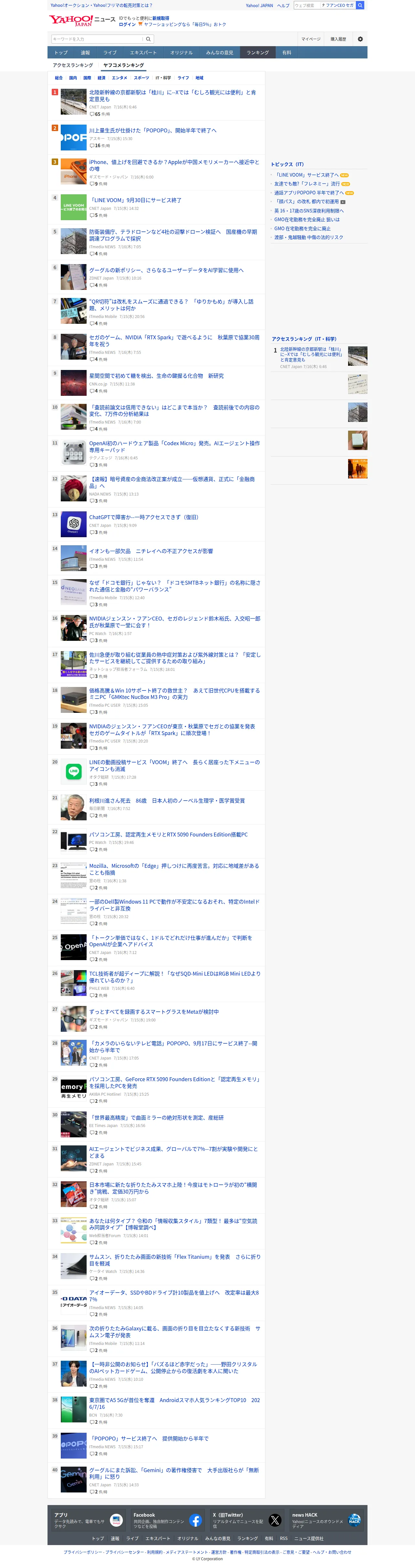Open the 速報 navigation tab
Image resolution: width=415 pixels, height=1568 pixels.
pos(85,52)
